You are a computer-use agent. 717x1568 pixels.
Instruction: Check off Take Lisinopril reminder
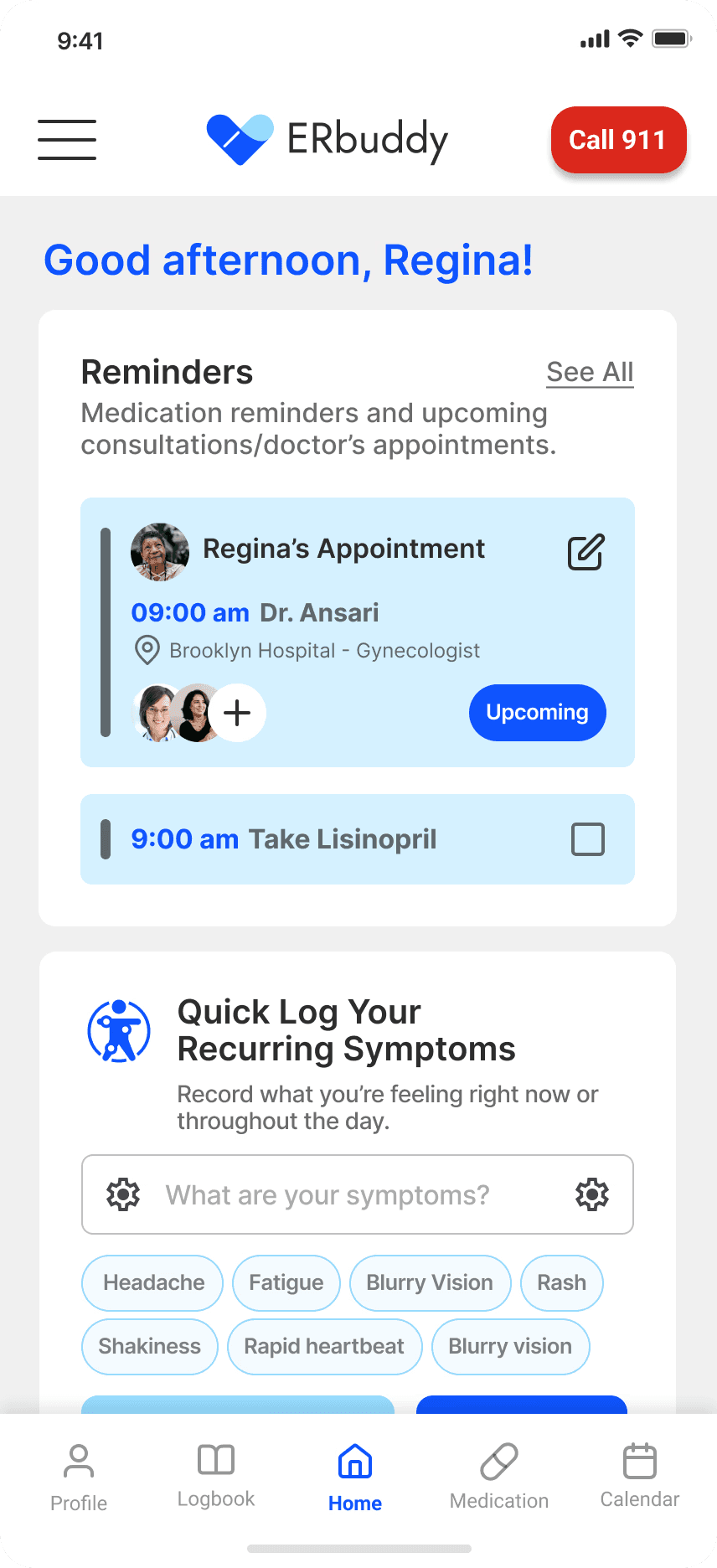(587, 839)
